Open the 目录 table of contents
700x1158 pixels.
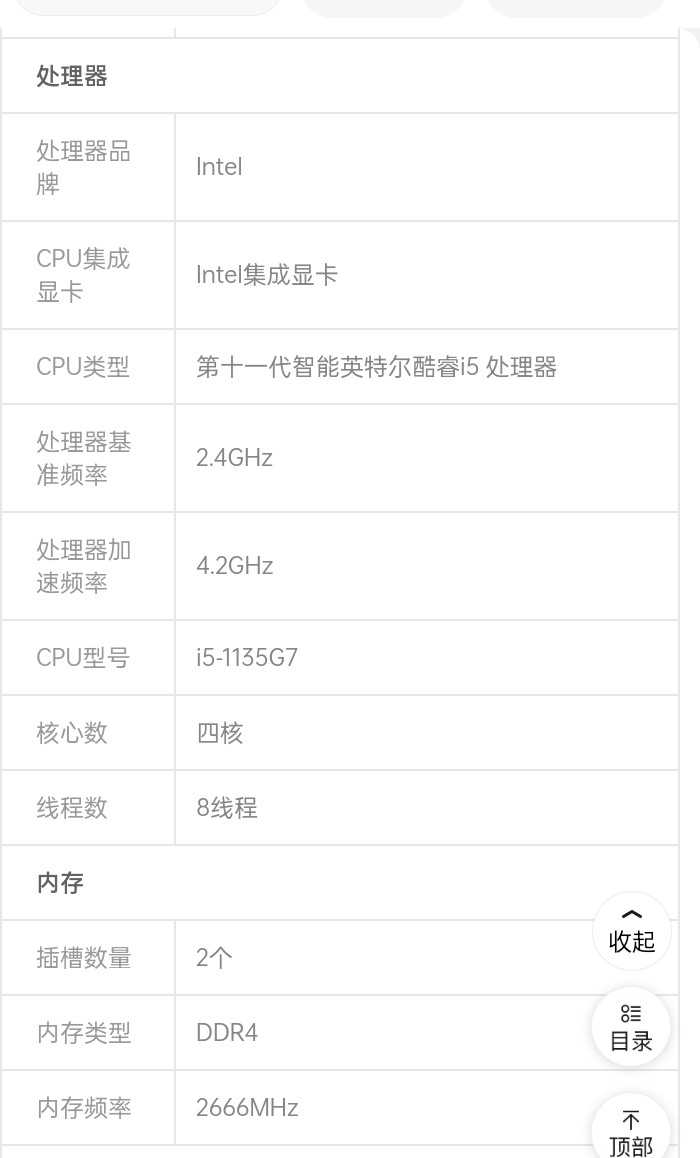(x=631, y=1027)
